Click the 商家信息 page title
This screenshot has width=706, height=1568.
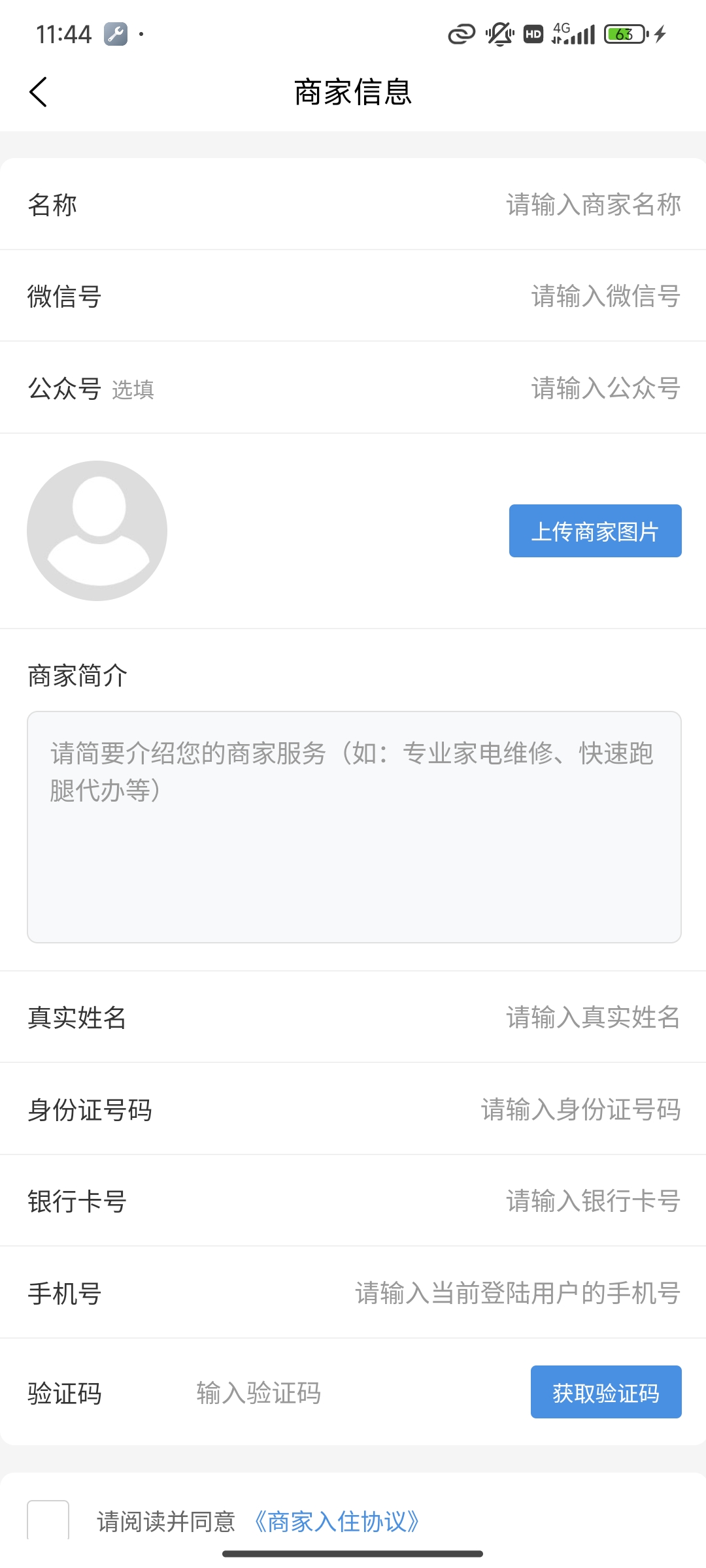coord(353,91)
